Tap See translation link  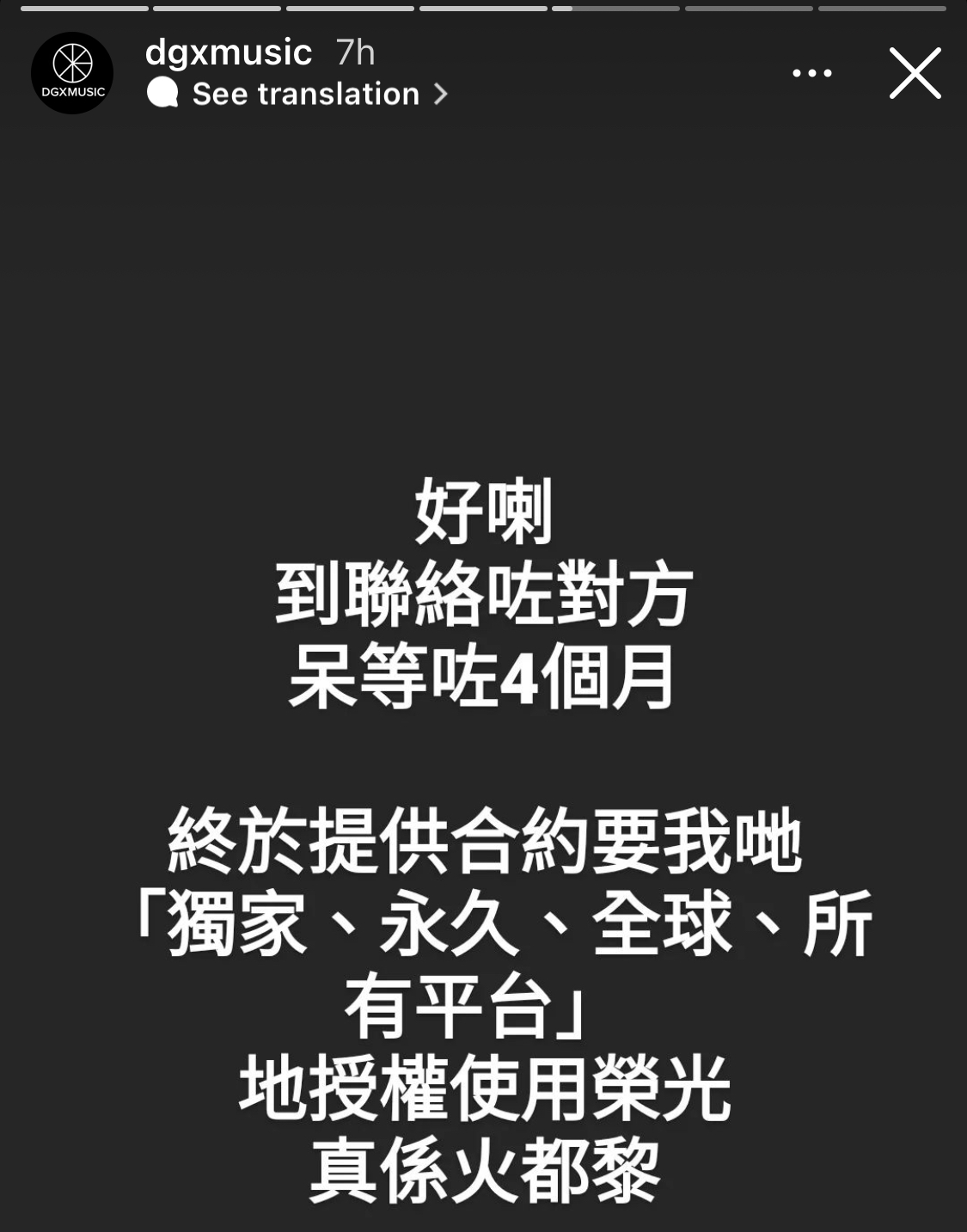[305, 94]
